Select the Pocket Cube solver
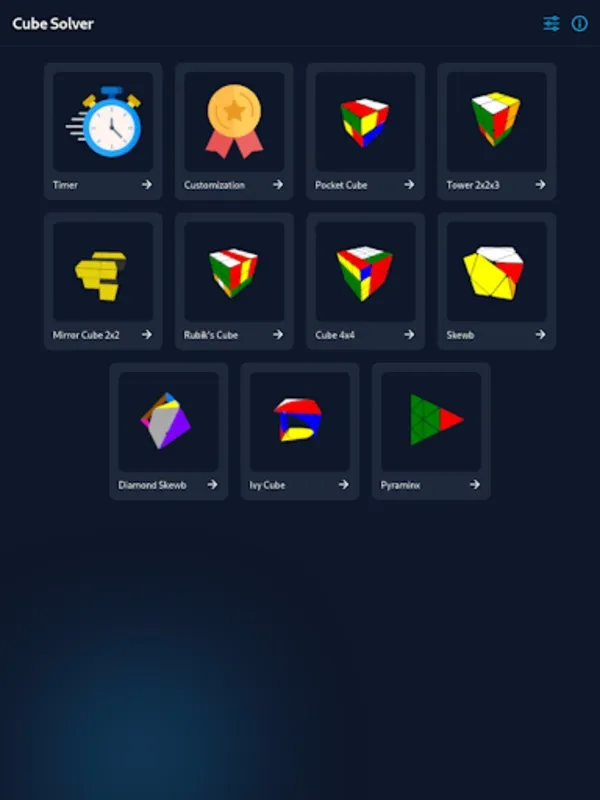This screenshot has height=800, width=600. click(365, 131)
